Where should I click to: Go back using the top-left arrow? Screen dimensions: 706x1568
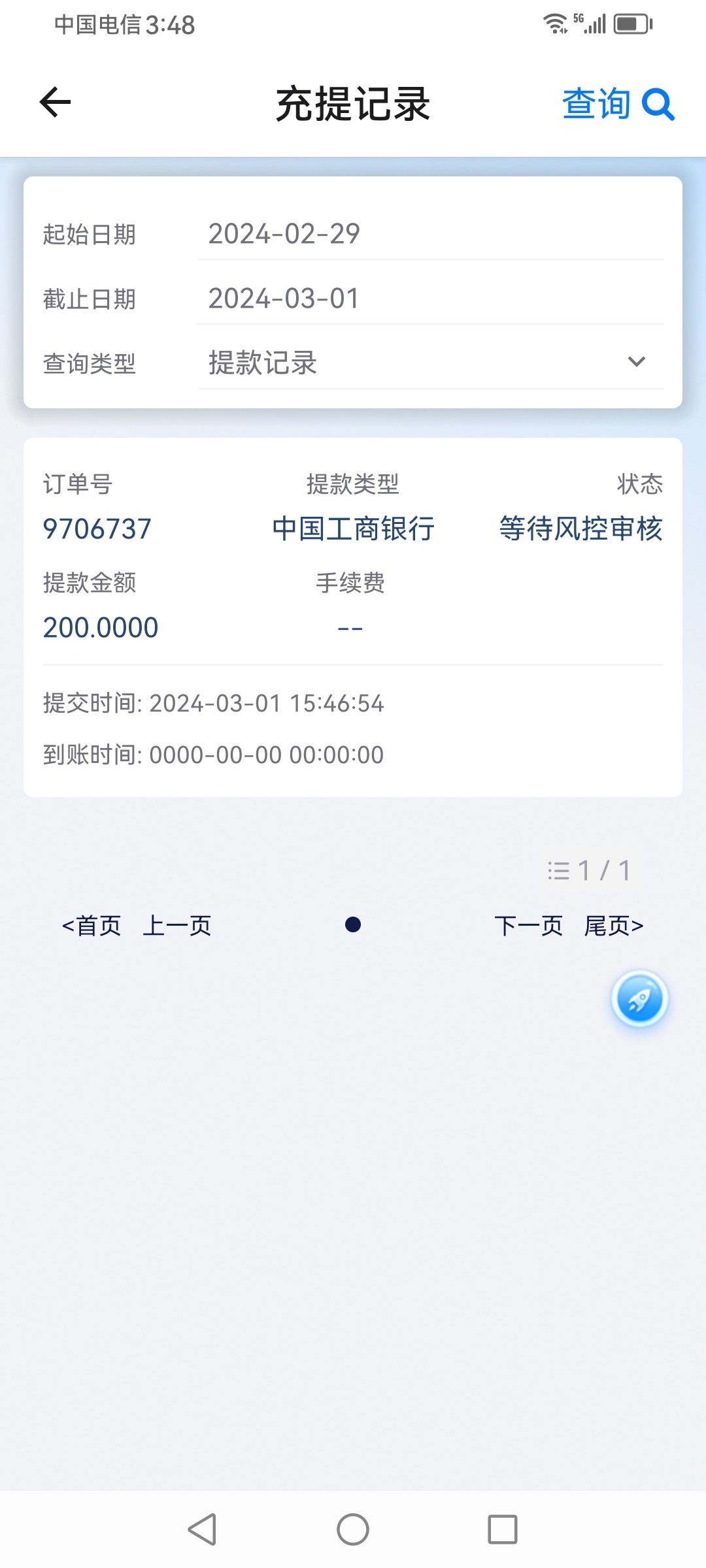pos(56,103)
